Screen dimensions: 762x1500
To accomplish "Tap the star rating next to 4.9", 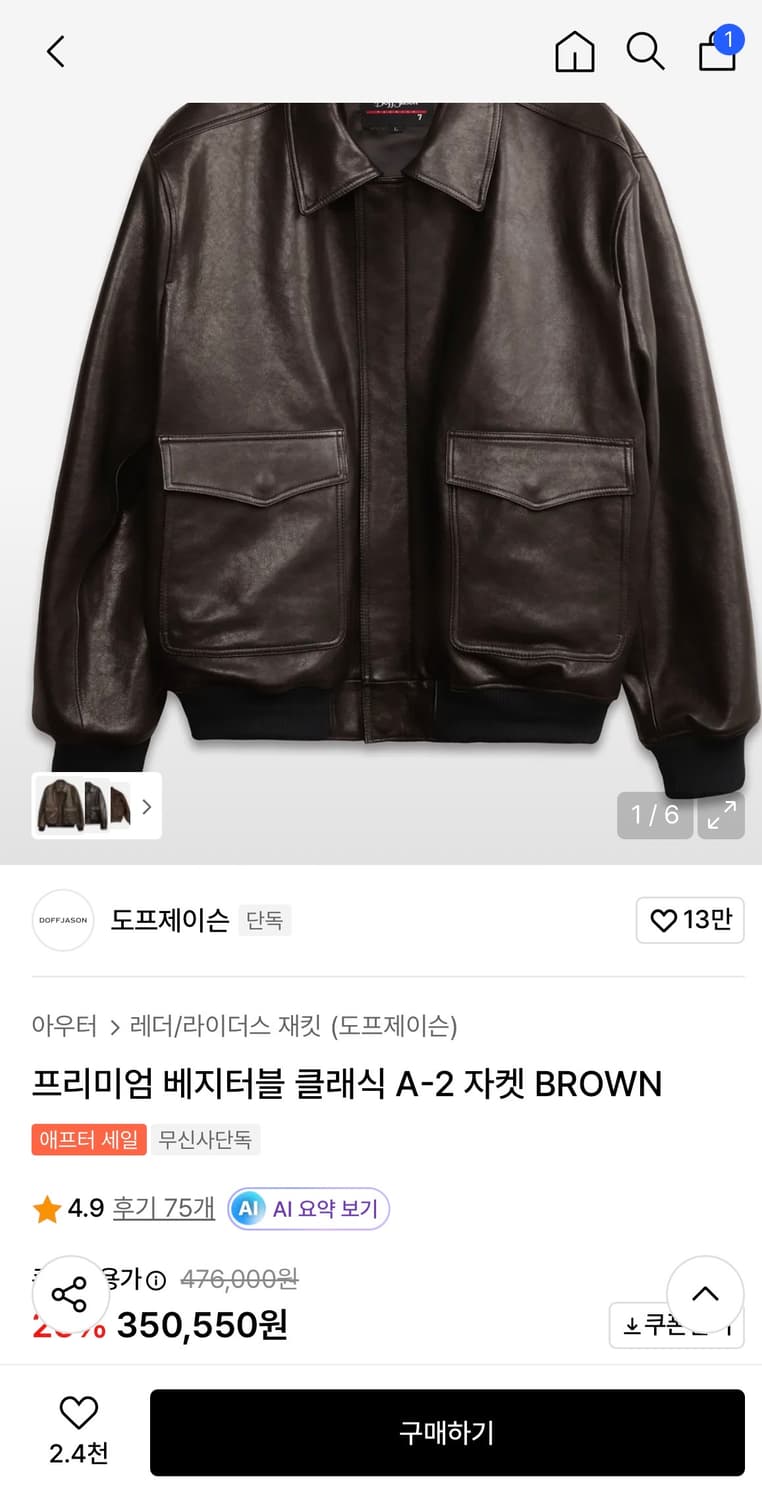I will click(x=46, y=1208).
